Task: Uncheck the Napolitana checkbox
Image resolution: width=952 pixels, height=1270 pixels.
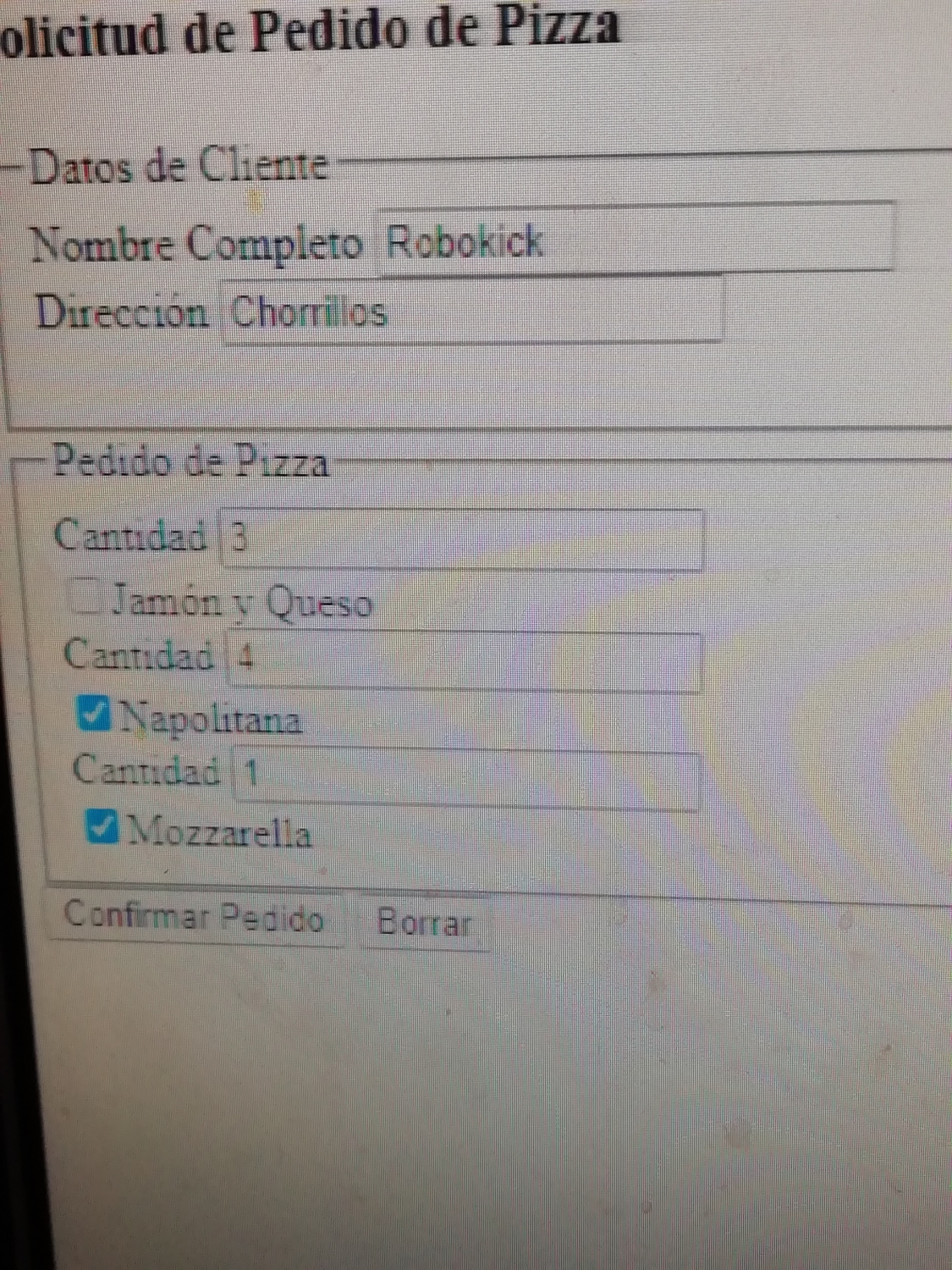Action: (x=94, y=715)
